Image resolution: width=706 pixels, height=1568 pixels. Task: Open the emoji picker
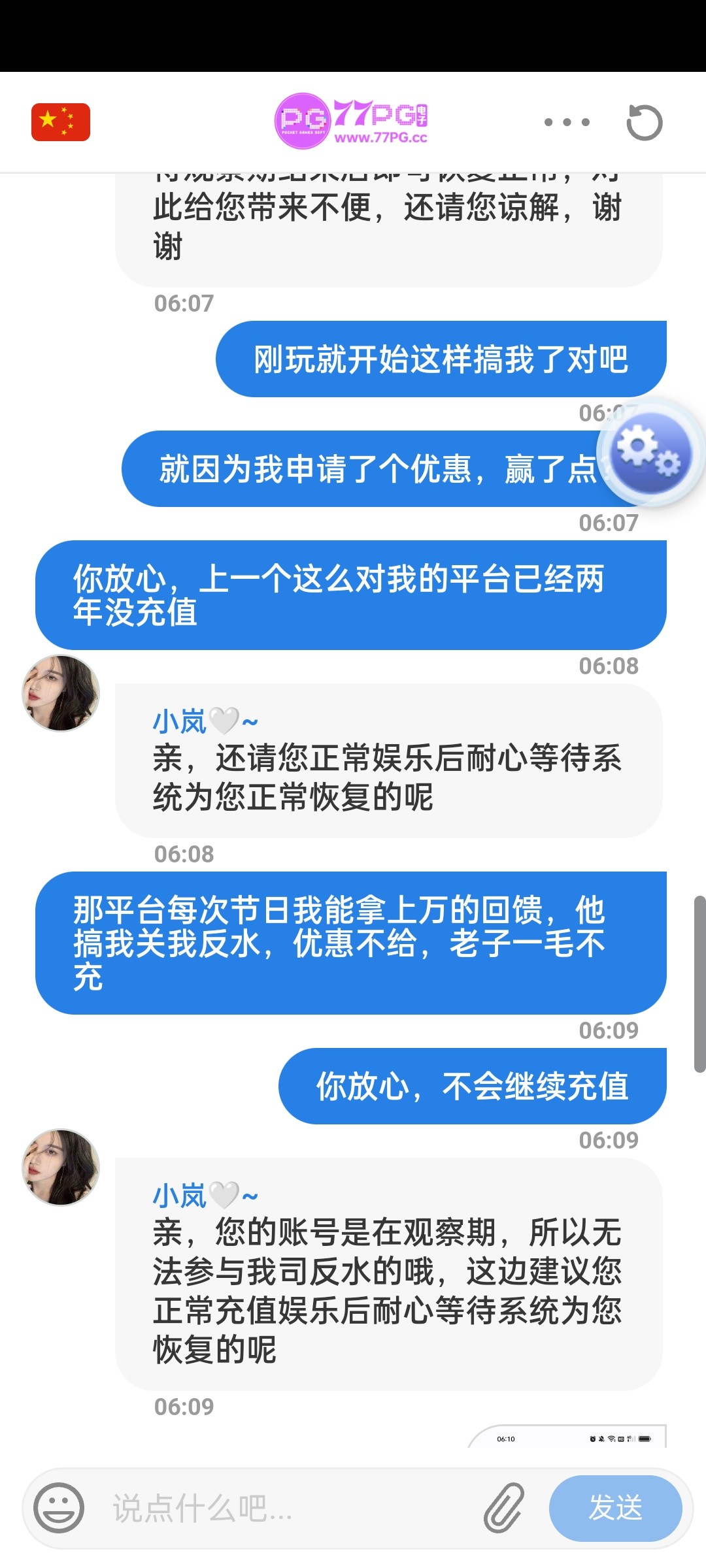[59, 1508]
